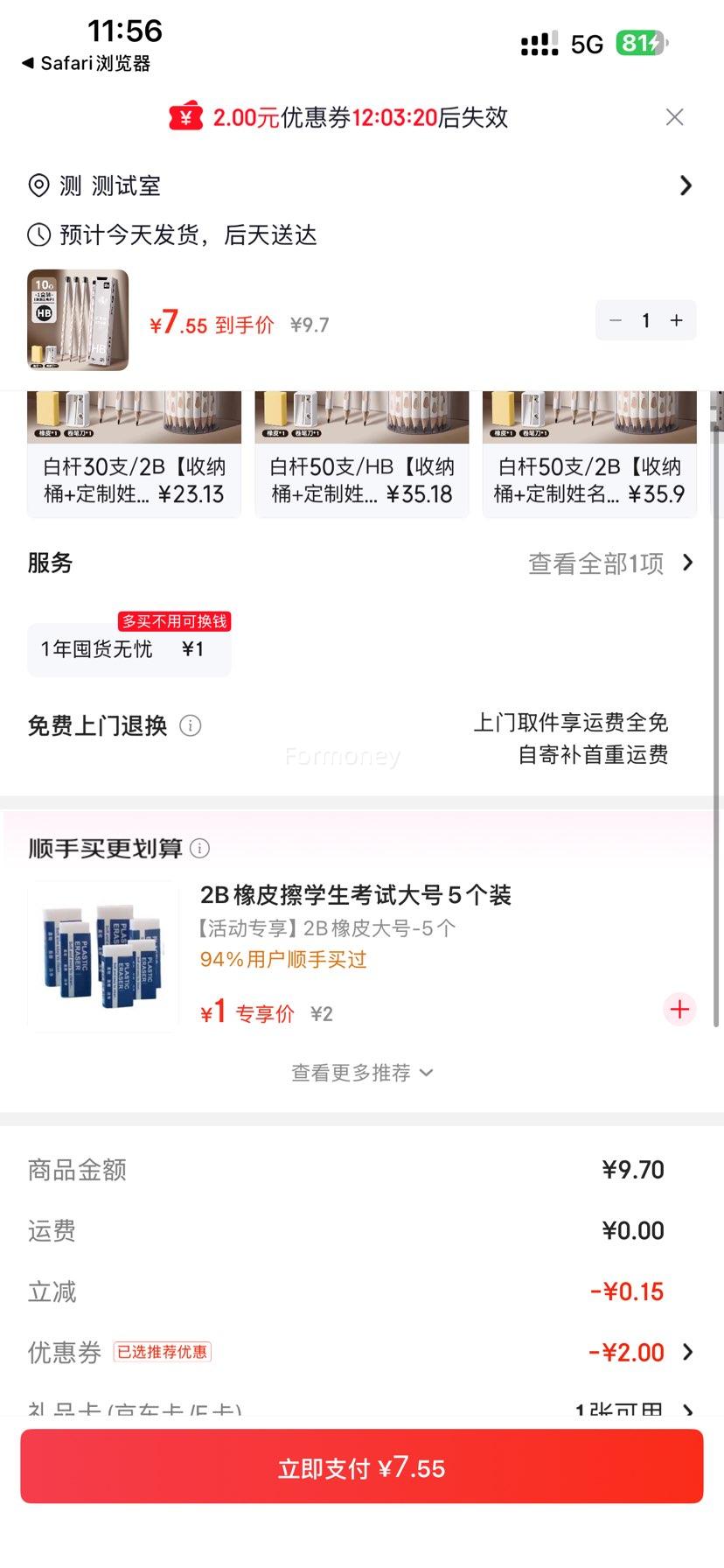Image resolution: width=724 pixels, height=1568 pixels.
Task: Open the pencil product thumbnail image
Action: (x=78, y=320)
